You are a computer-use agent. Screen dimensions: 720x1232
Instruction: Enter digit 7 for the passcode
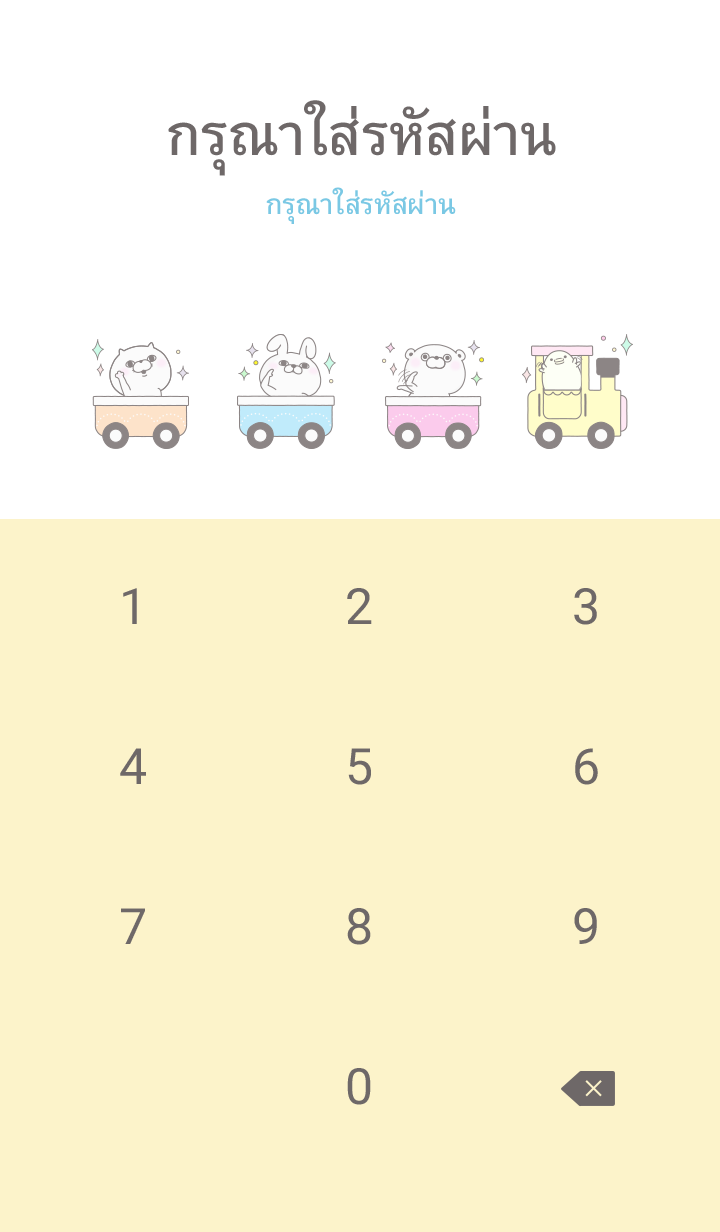[x=133, y=927]
